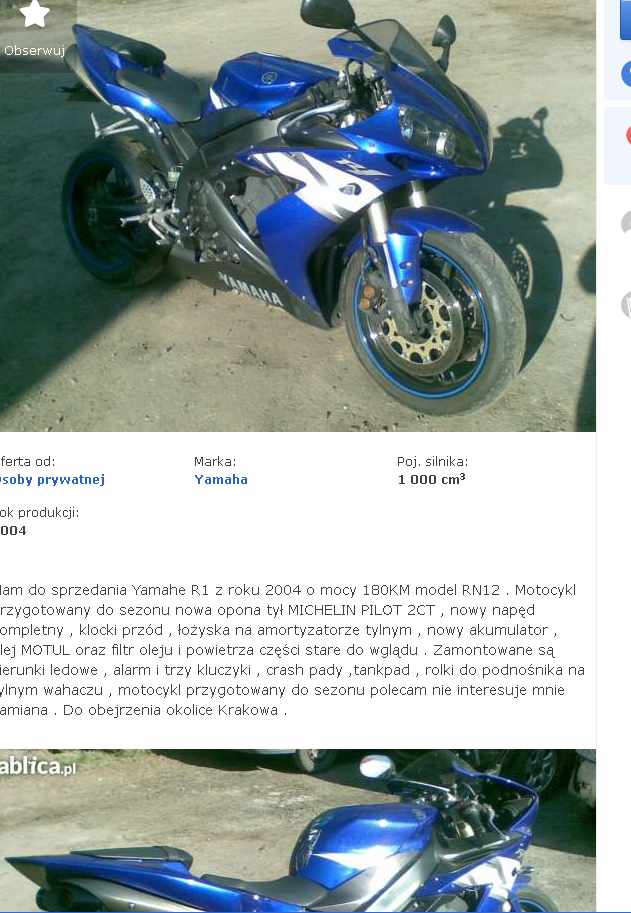This screenshot has width=631, height=913.
Task: Tap the Obserwuj star to follow listing
Action: point(34,16)
